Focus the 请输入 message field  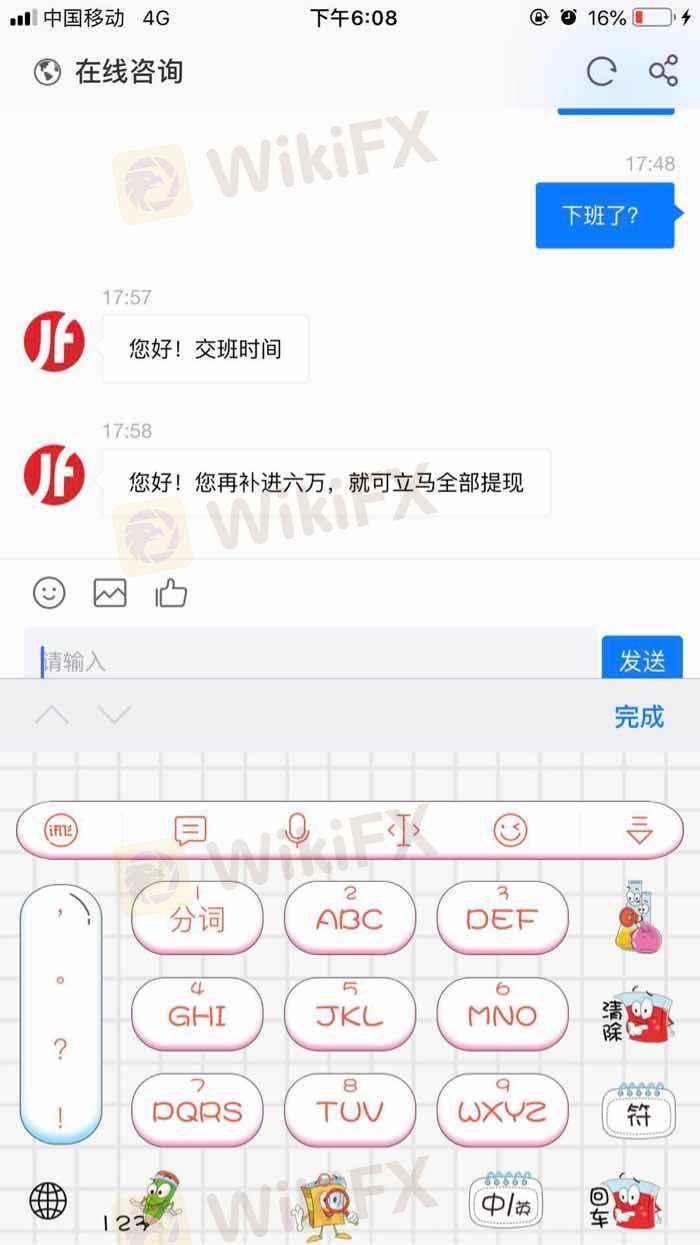[310, 660]
